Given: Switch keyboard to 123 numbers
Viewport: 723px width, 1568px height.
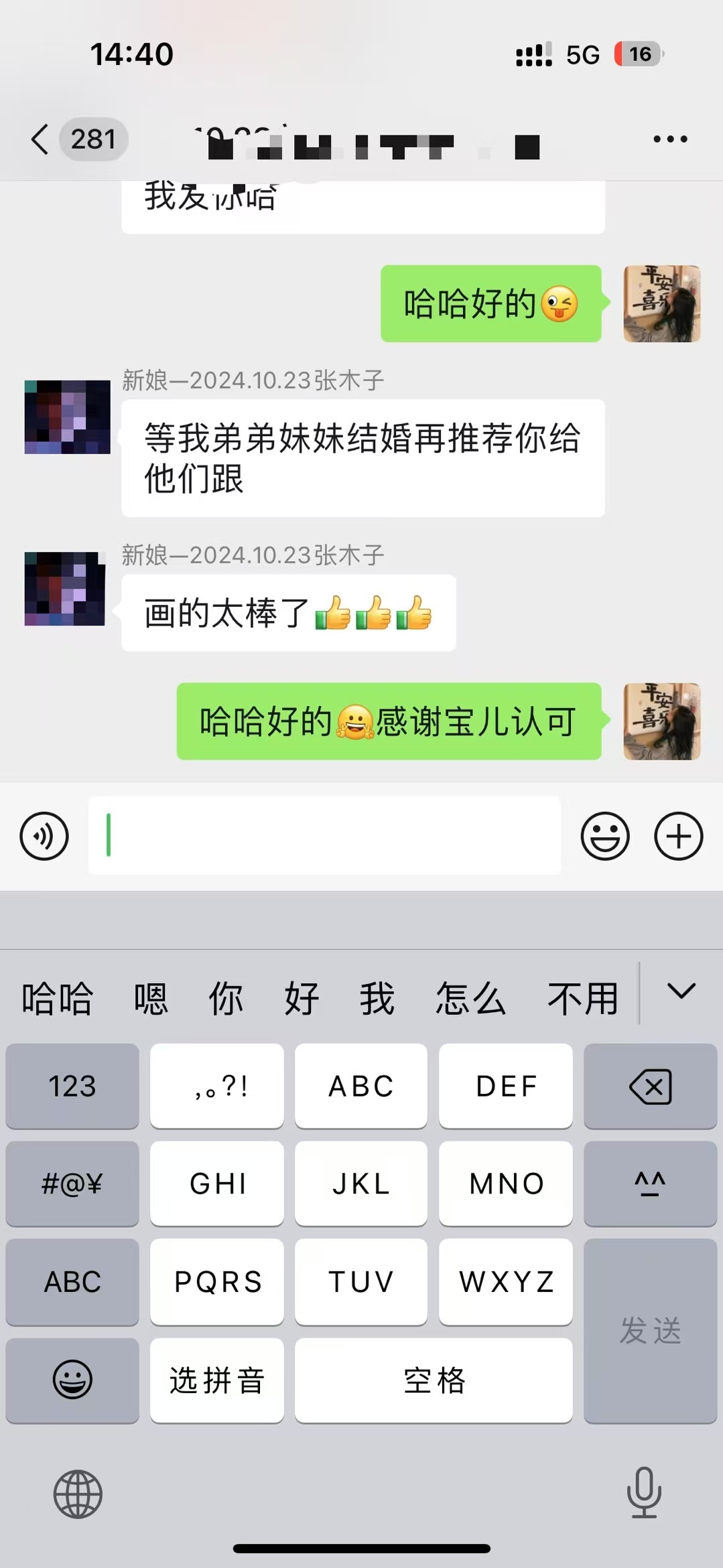Looking at the screenshot, I should pyautogui.click(x=72, y=1086).
